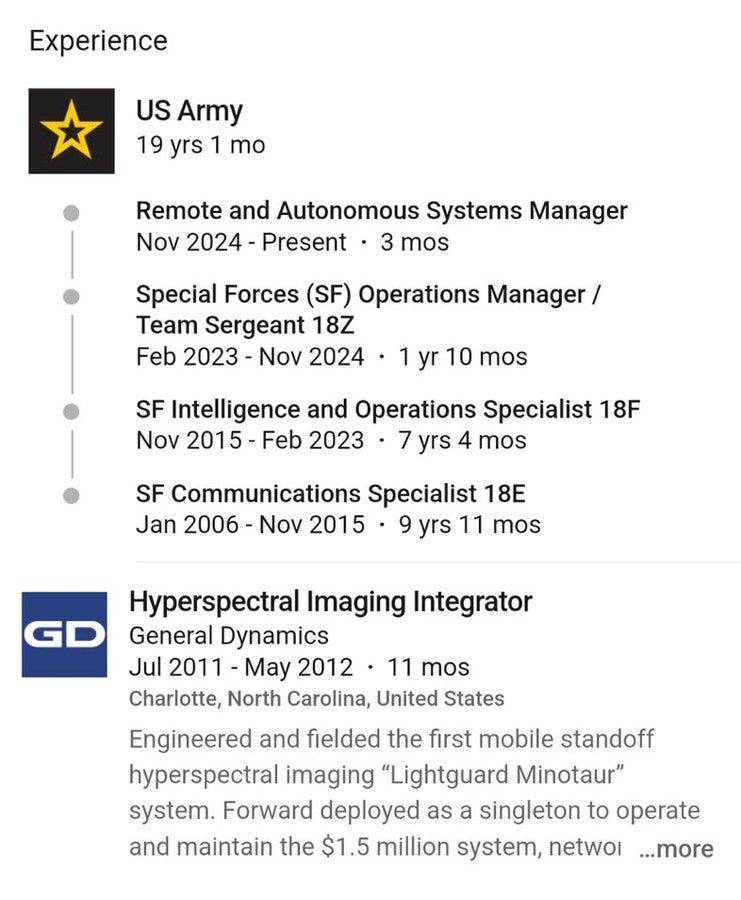Image resolution: width=741 pixels, height=900 pixels.
Task: Open the US Army company page
Action: (x=189, y=111)
